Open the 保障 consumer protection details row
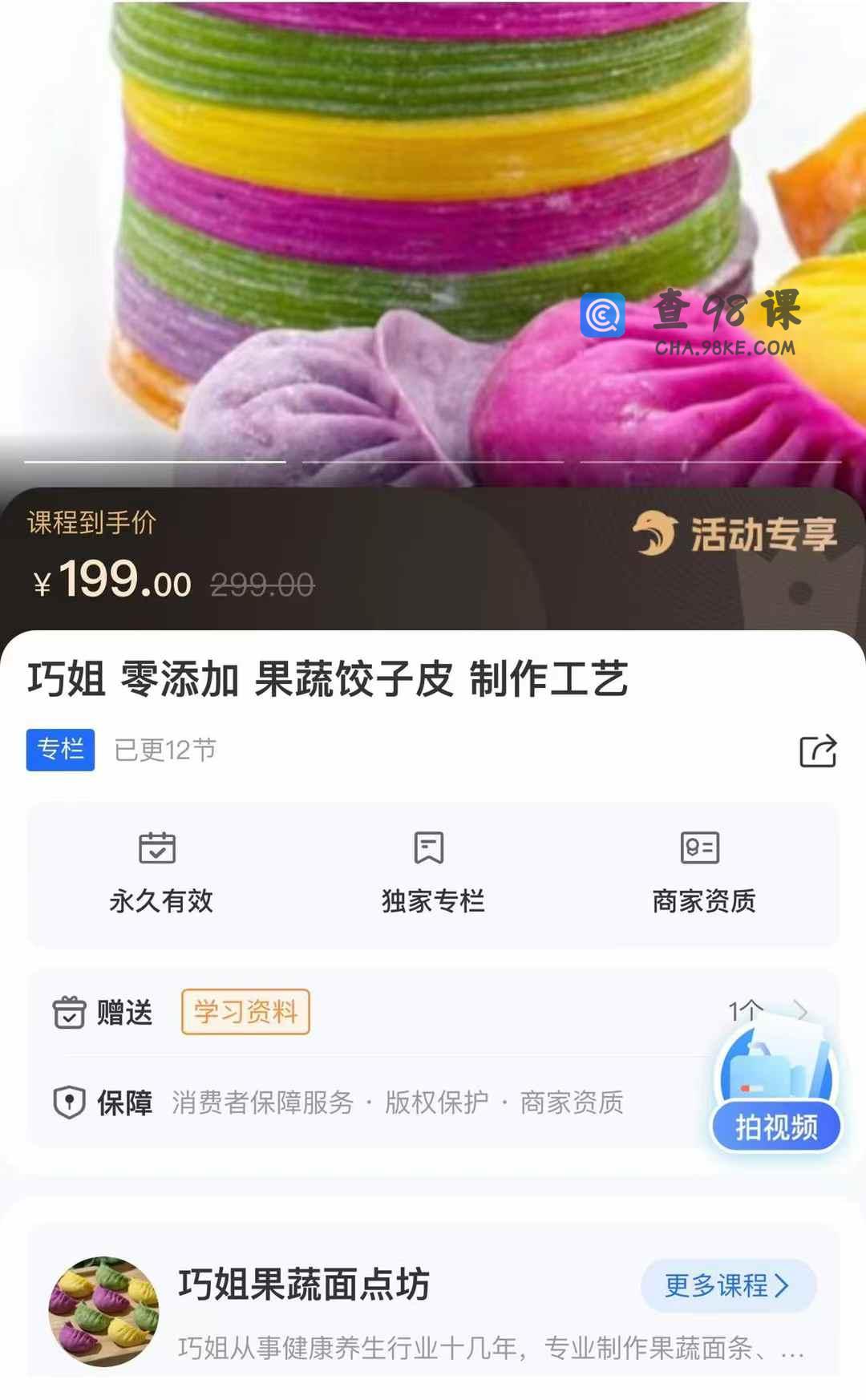 (x=361, y=1103)
